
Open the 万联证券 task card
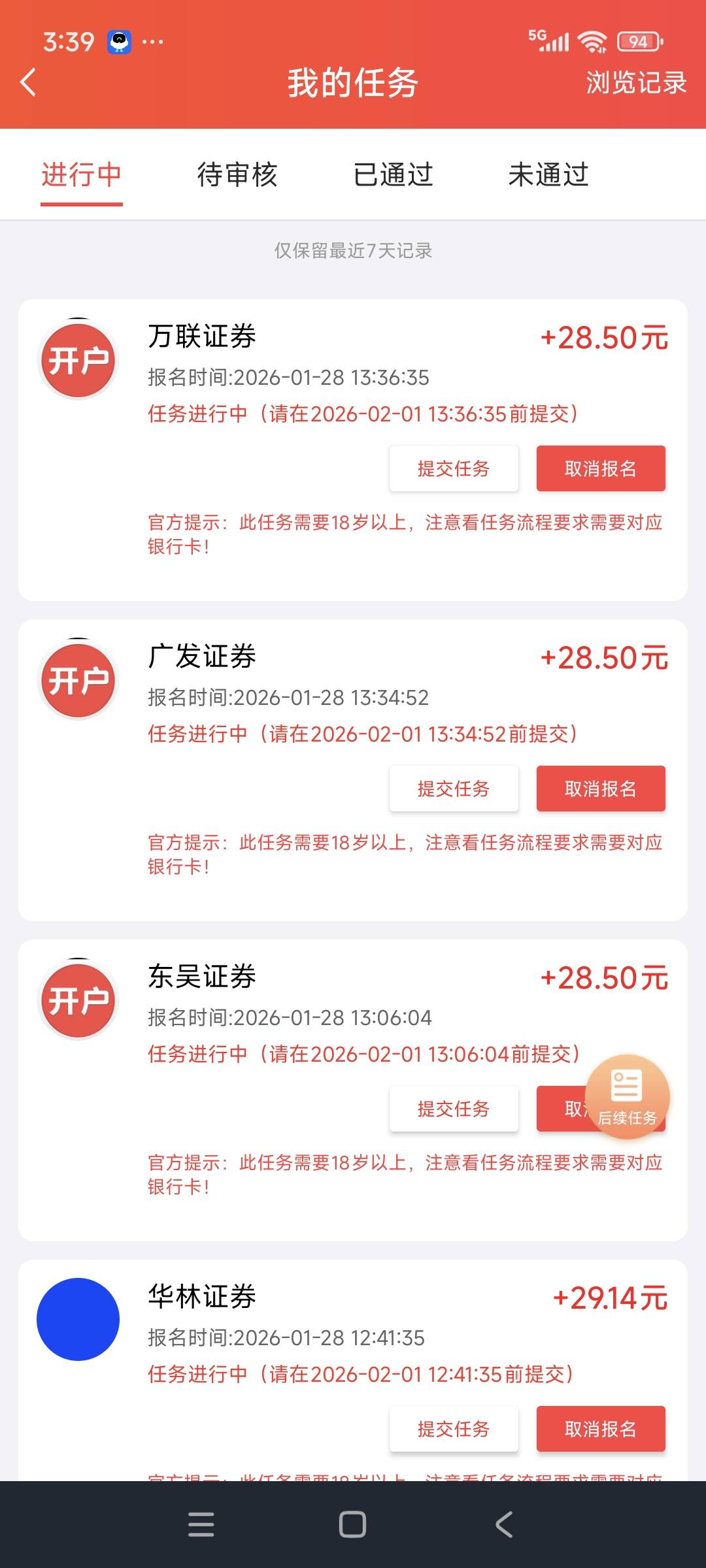[x=353, y=450]
